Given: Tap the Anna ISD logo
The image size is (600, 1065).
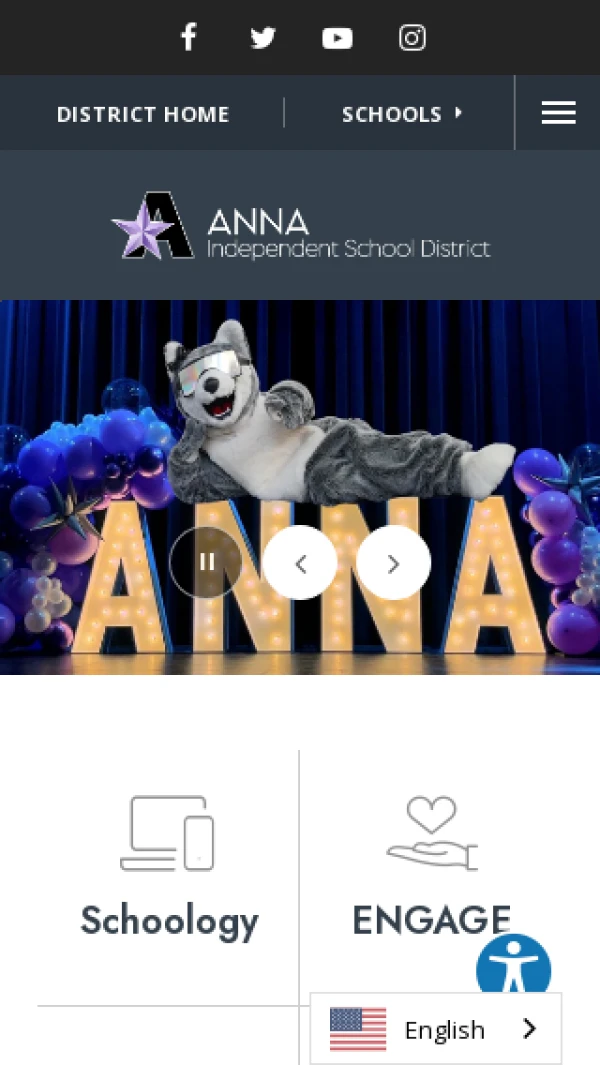Looking at the screenshot, I should 300,226.
